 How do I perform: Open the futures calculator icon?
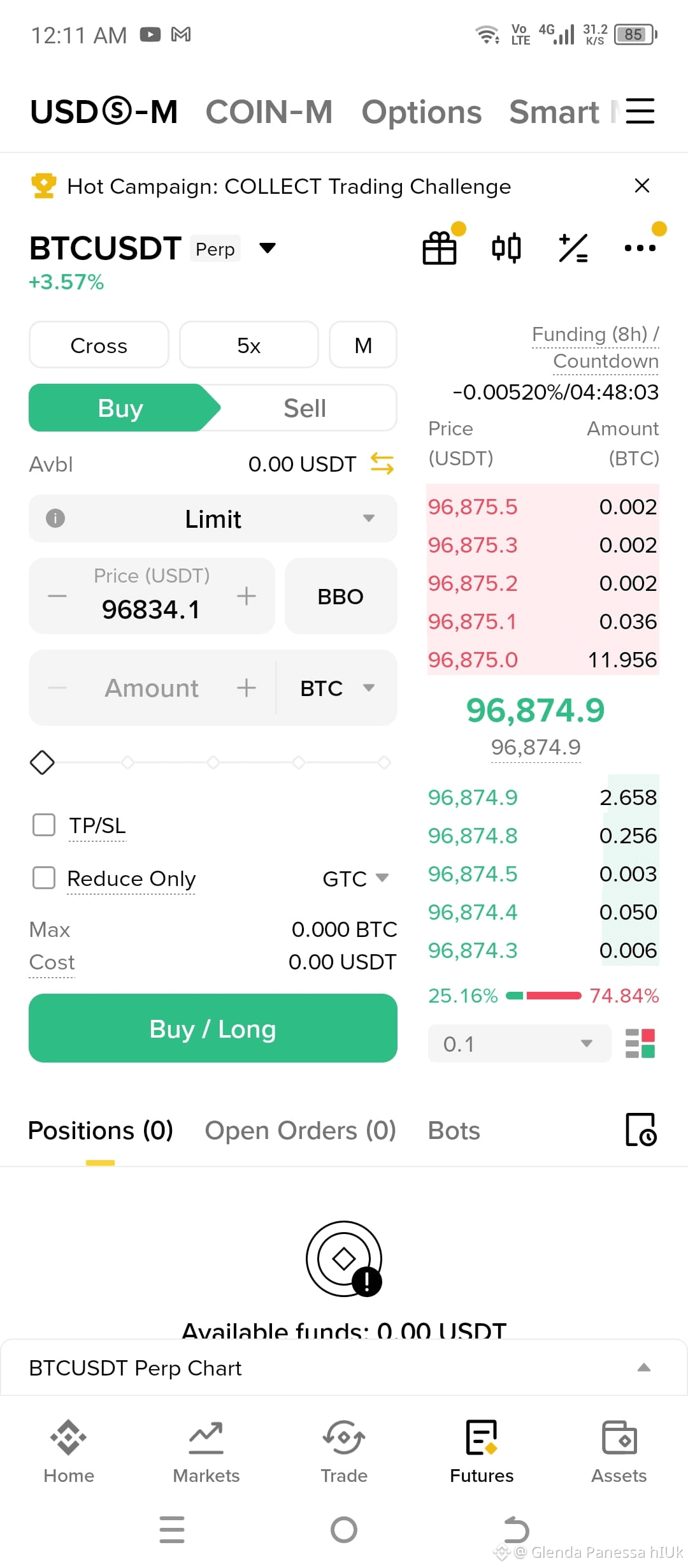(573, 248)
